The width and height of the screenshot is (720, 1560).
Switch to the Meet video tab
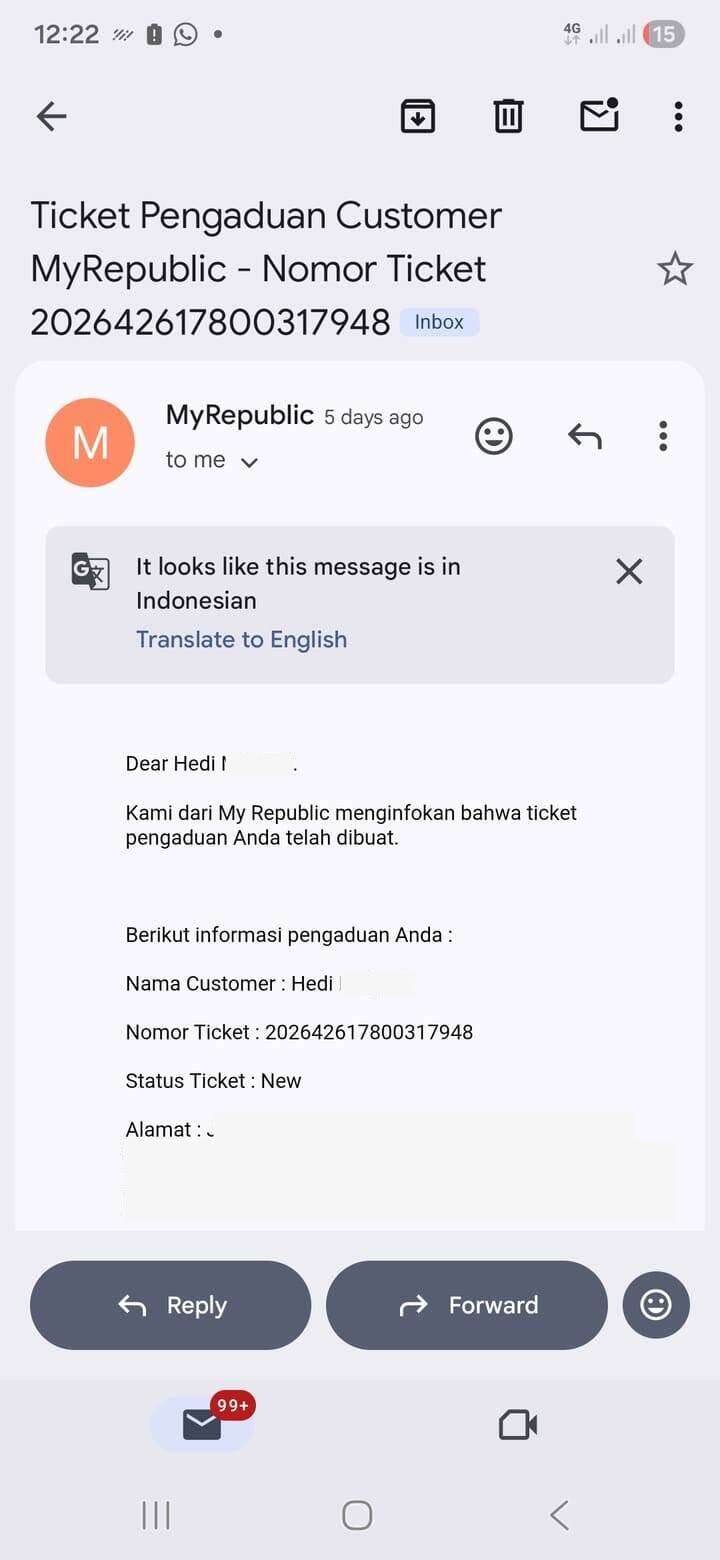518,1424
